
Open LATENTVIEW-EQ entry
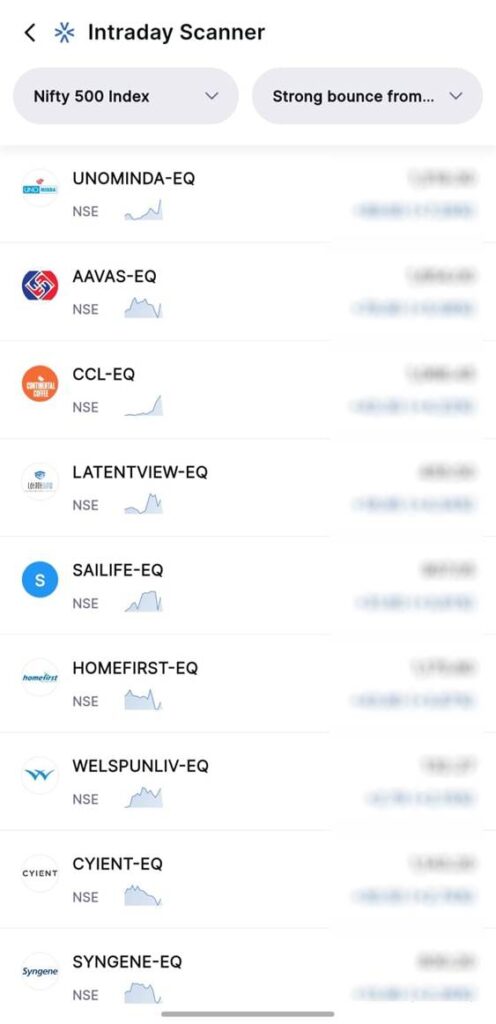point(248,488)
